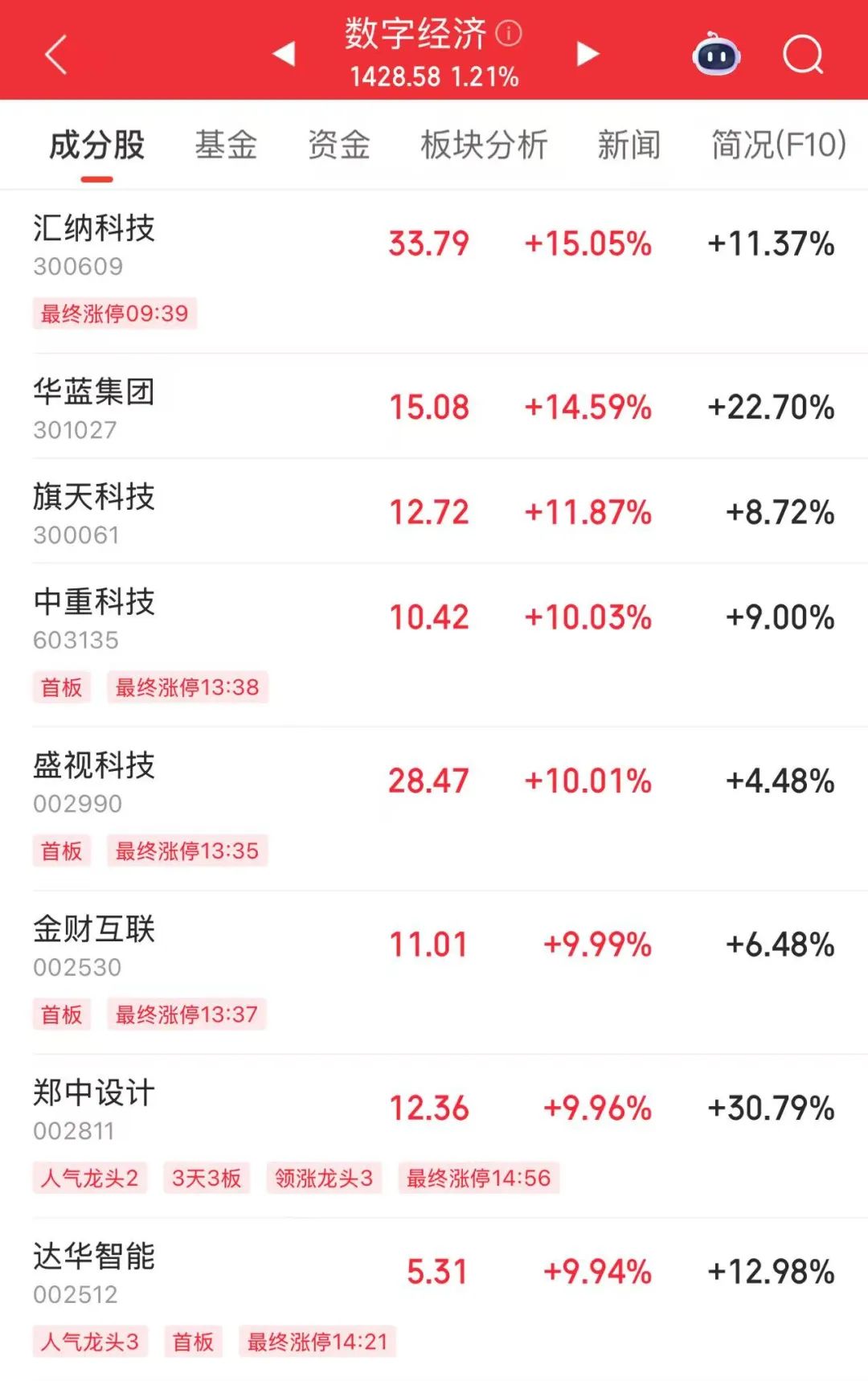Go back using the top-left arrow
The image size is (868, 1381).
point(56,55)
